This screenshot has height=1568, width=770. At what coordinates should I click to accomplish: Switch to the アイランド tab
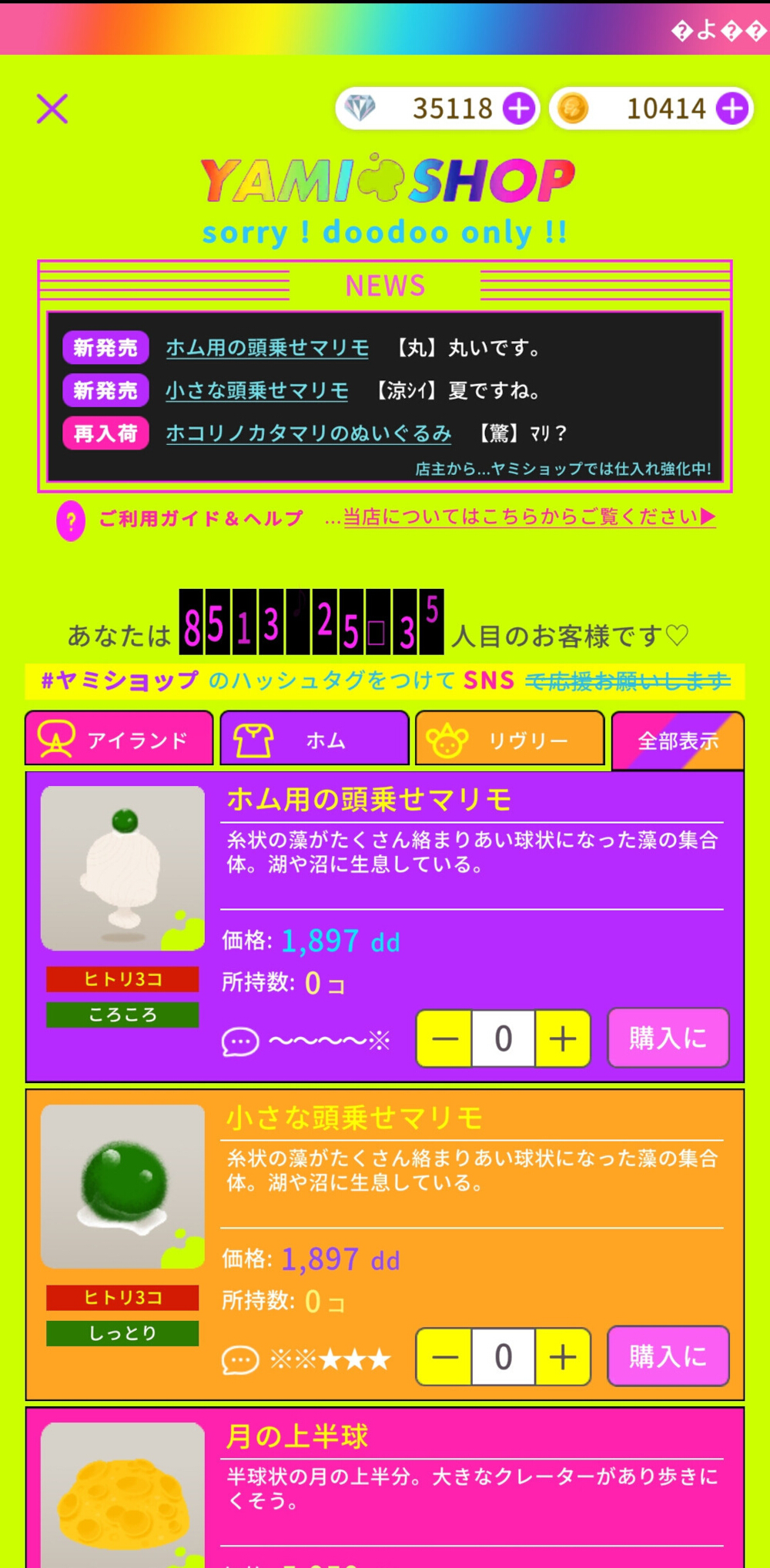tap(119, 740)
